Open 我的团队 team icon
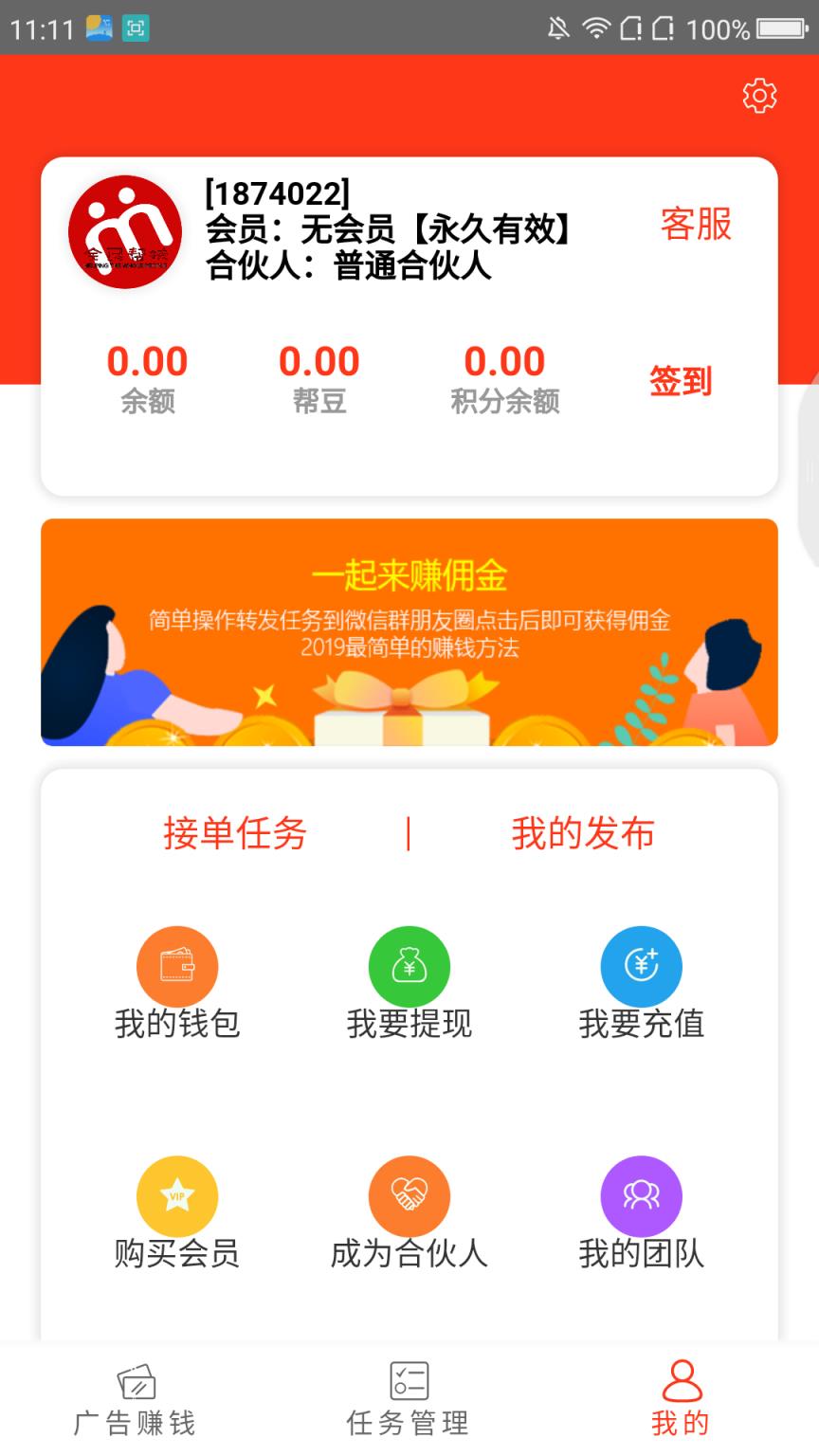Screen dimensions: 819x1456 [x=641, y=1195]
